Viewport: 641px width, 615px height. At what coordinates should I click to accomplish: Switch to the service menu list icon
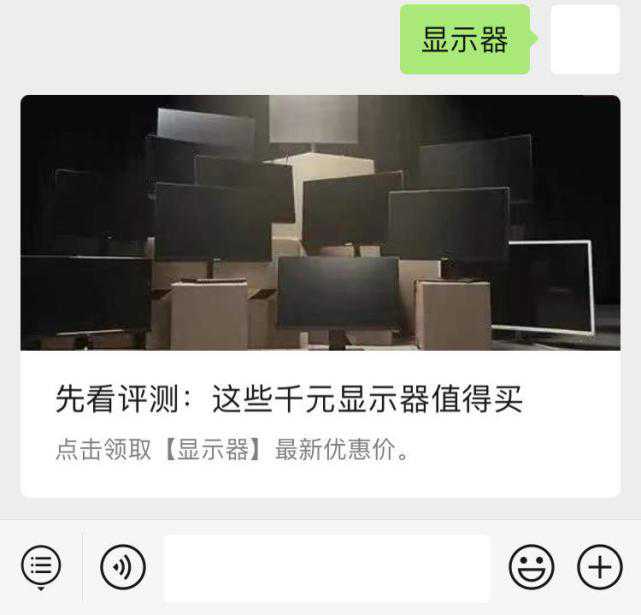tap(41, 567)
